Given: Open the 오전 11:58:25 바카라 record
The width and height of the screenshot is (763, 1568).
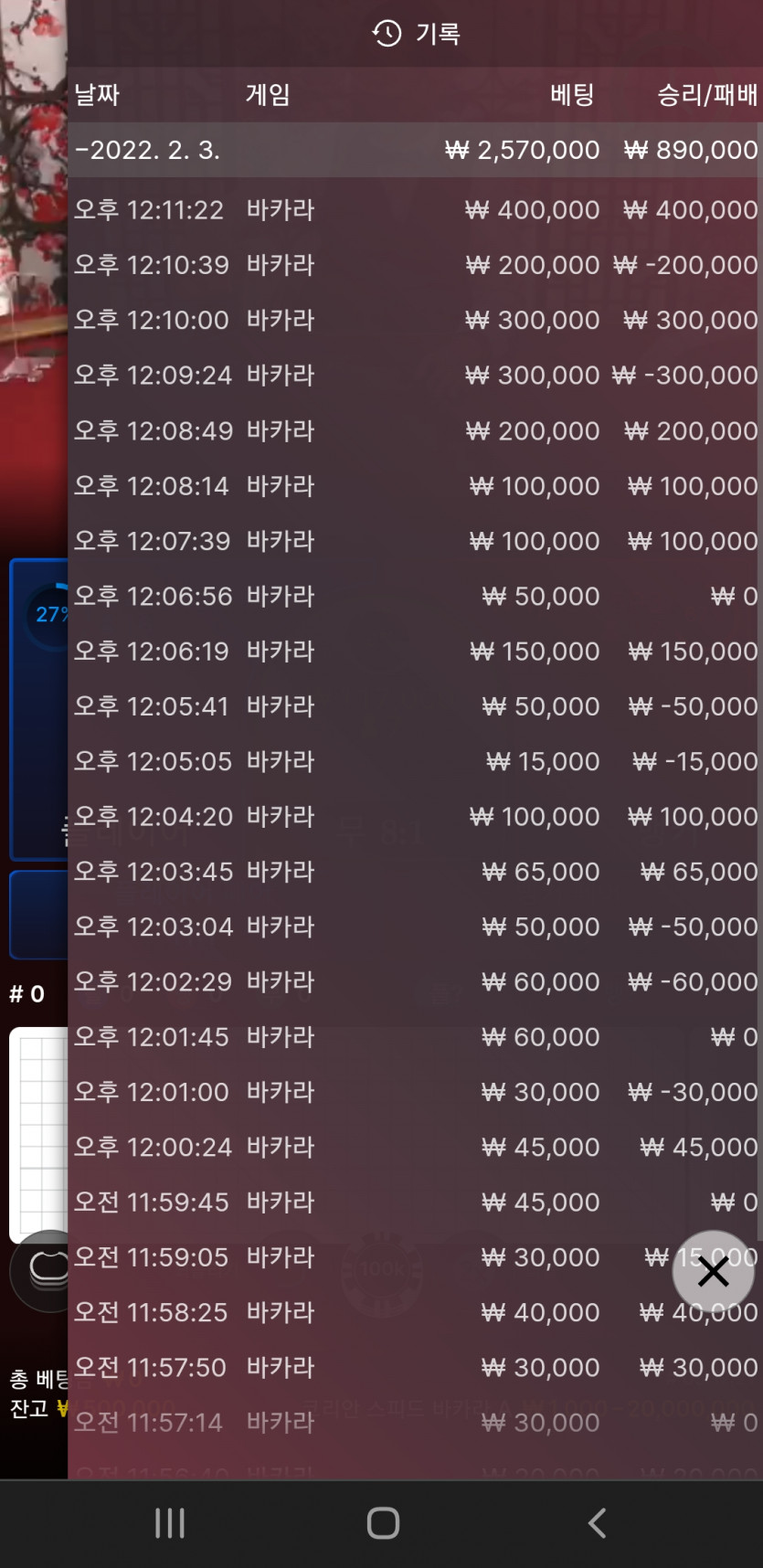Looking at the screenshot, I should [x=415, y=1312].
